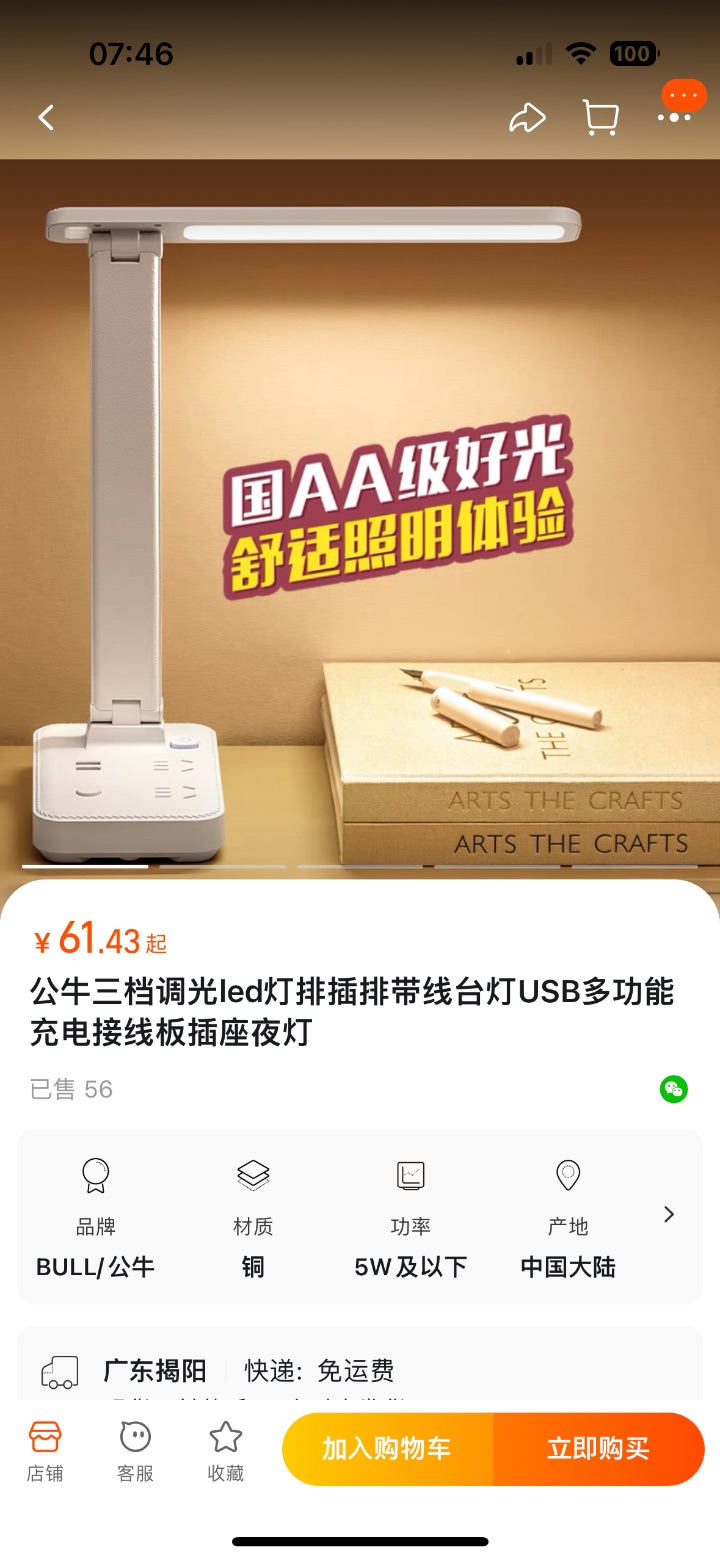The width and height of the screenshot is (720, 1561).
Task: Add product to favorites via 收藏
Action: click(x=226, y=1450)
